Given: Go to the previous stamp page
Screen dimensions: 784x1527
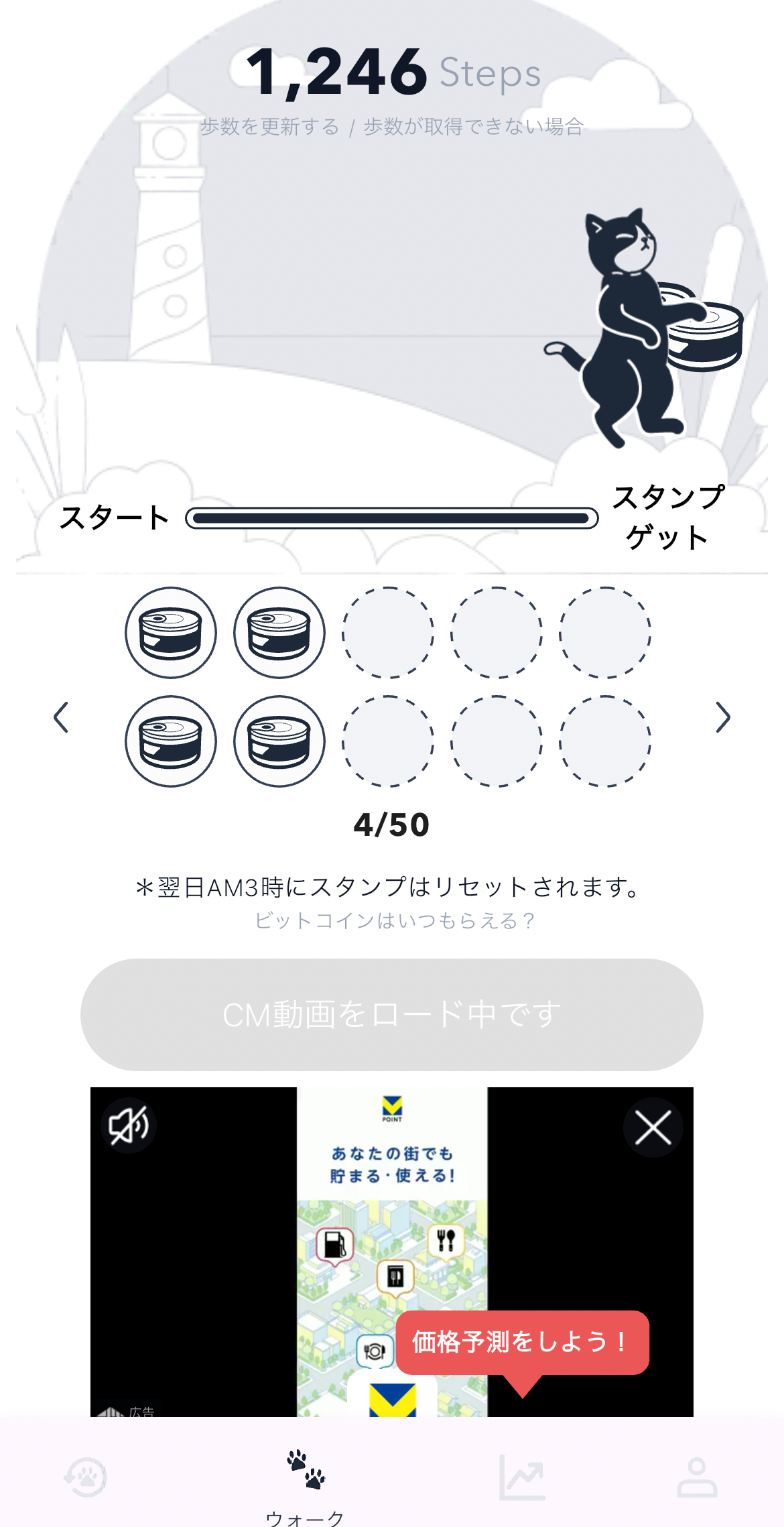Looking at the screenshot, I should click(61, 717).
